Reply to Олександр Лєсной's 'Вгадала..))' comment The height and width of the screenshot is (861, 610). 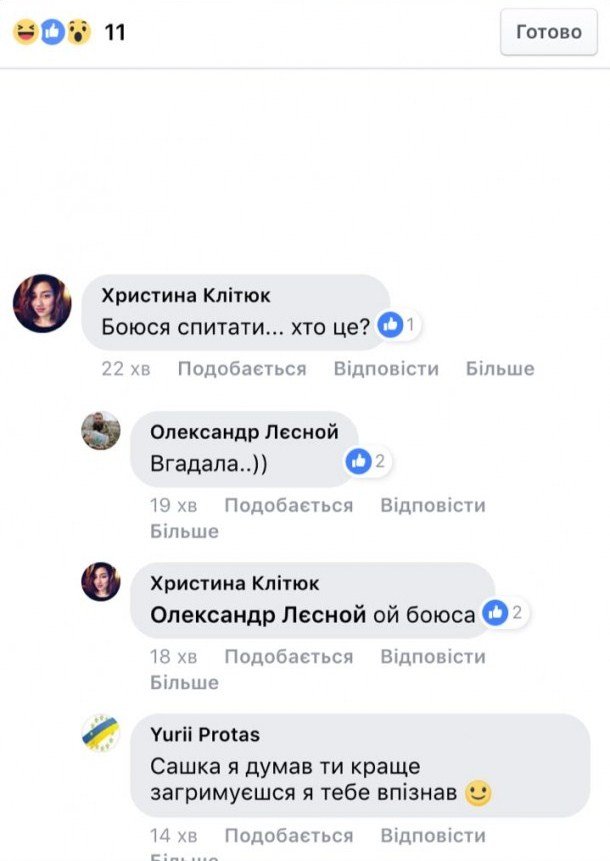click(432, 505)
